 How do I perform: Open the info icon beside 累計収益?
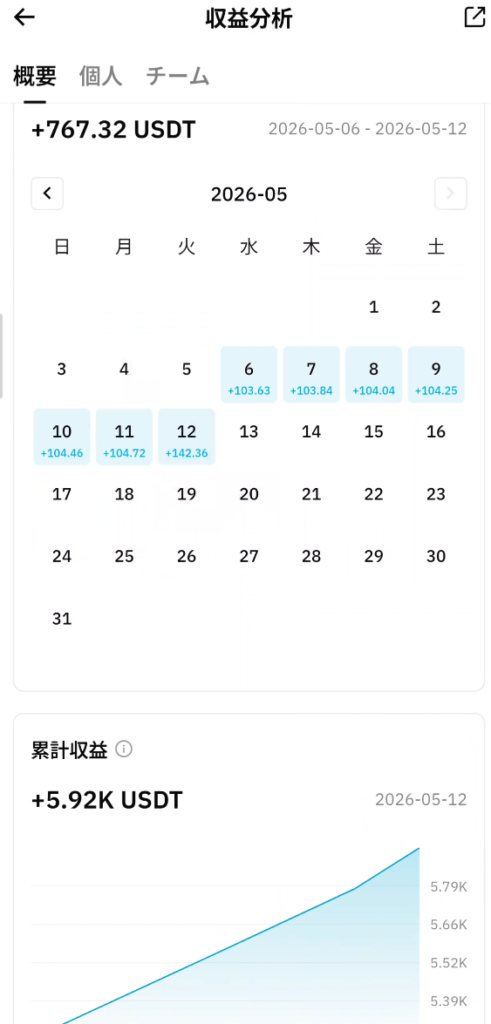tap(123, 750)
